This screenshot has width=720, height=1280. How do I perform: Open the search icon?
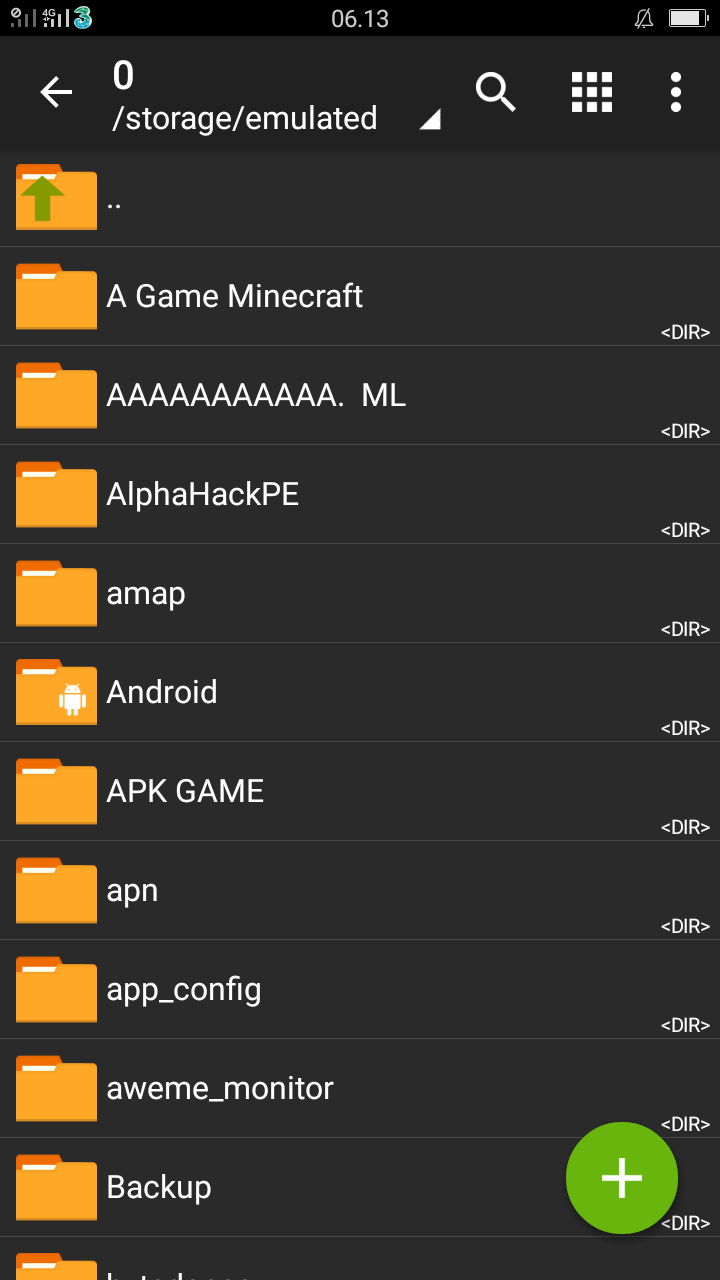pyautogui.click(x=495, y=93)
